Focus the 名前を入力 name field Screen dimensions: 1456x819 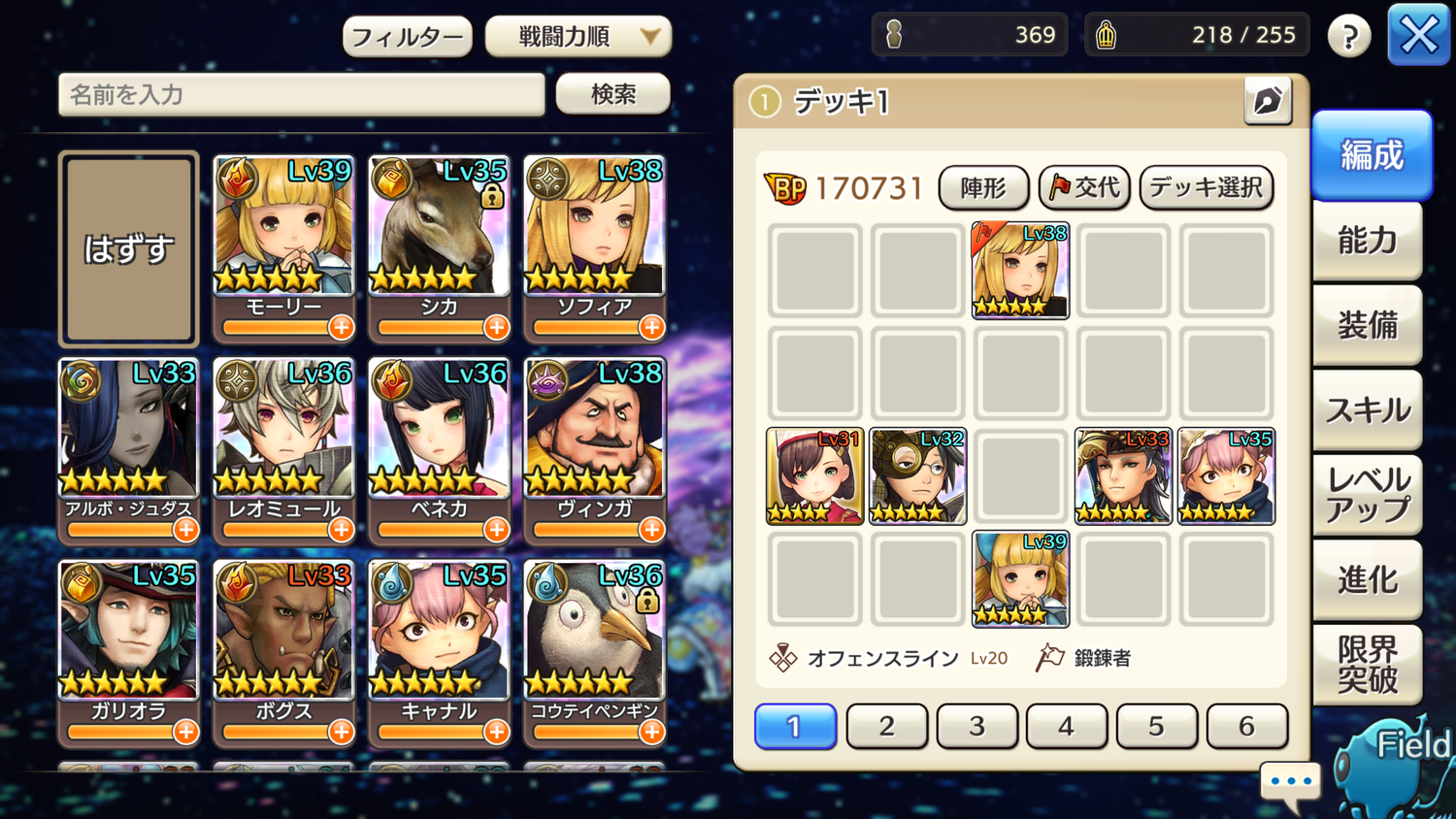pyautogui.click(x=301, y=95)
